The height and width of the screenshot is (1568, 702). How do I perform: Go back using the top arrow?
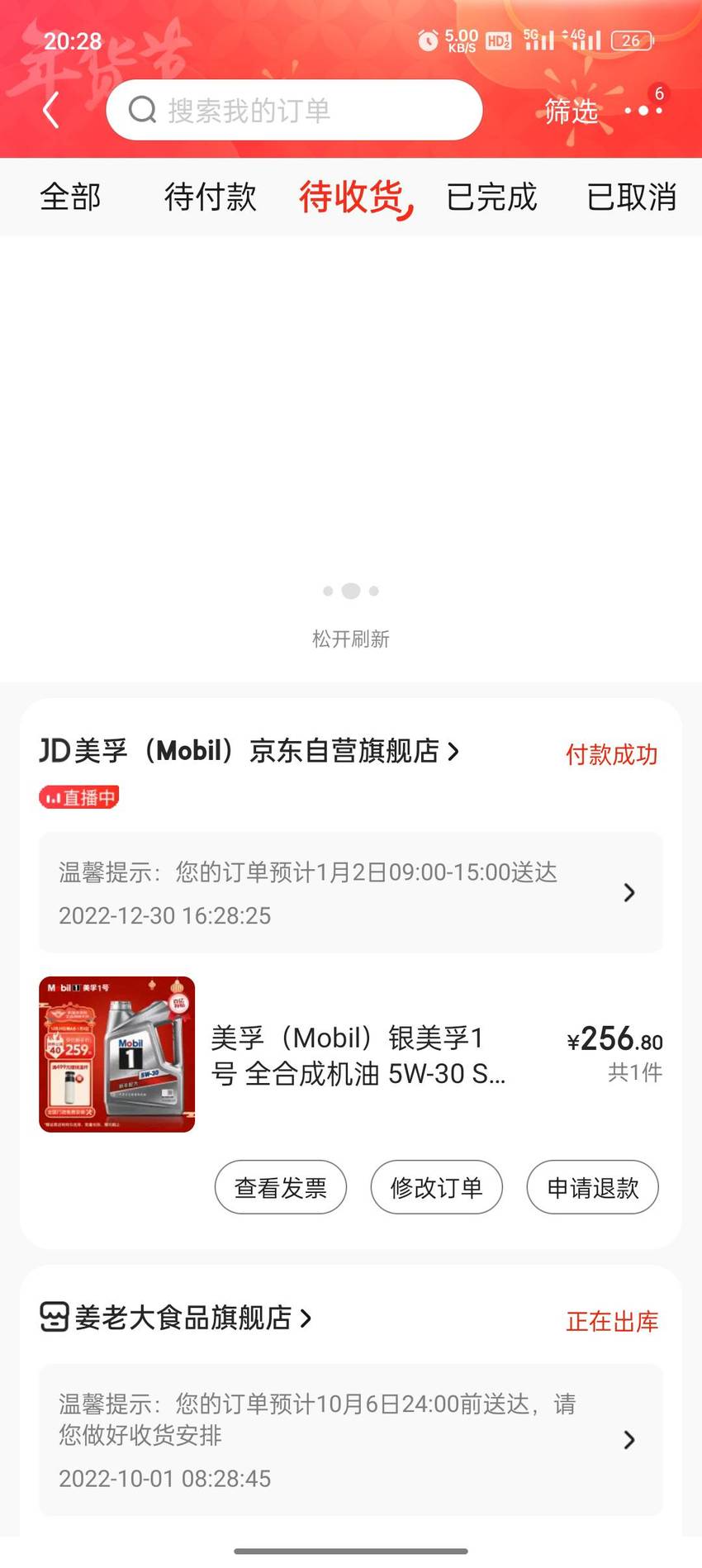(51, 110)
